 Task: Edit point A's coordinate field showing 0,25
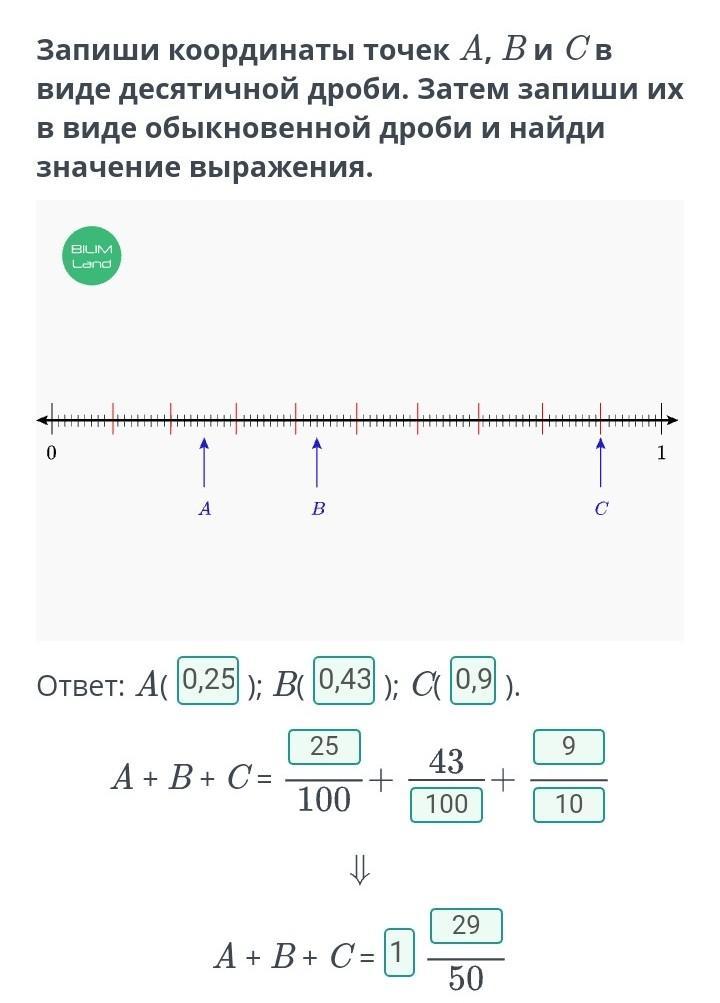[208, 681]
